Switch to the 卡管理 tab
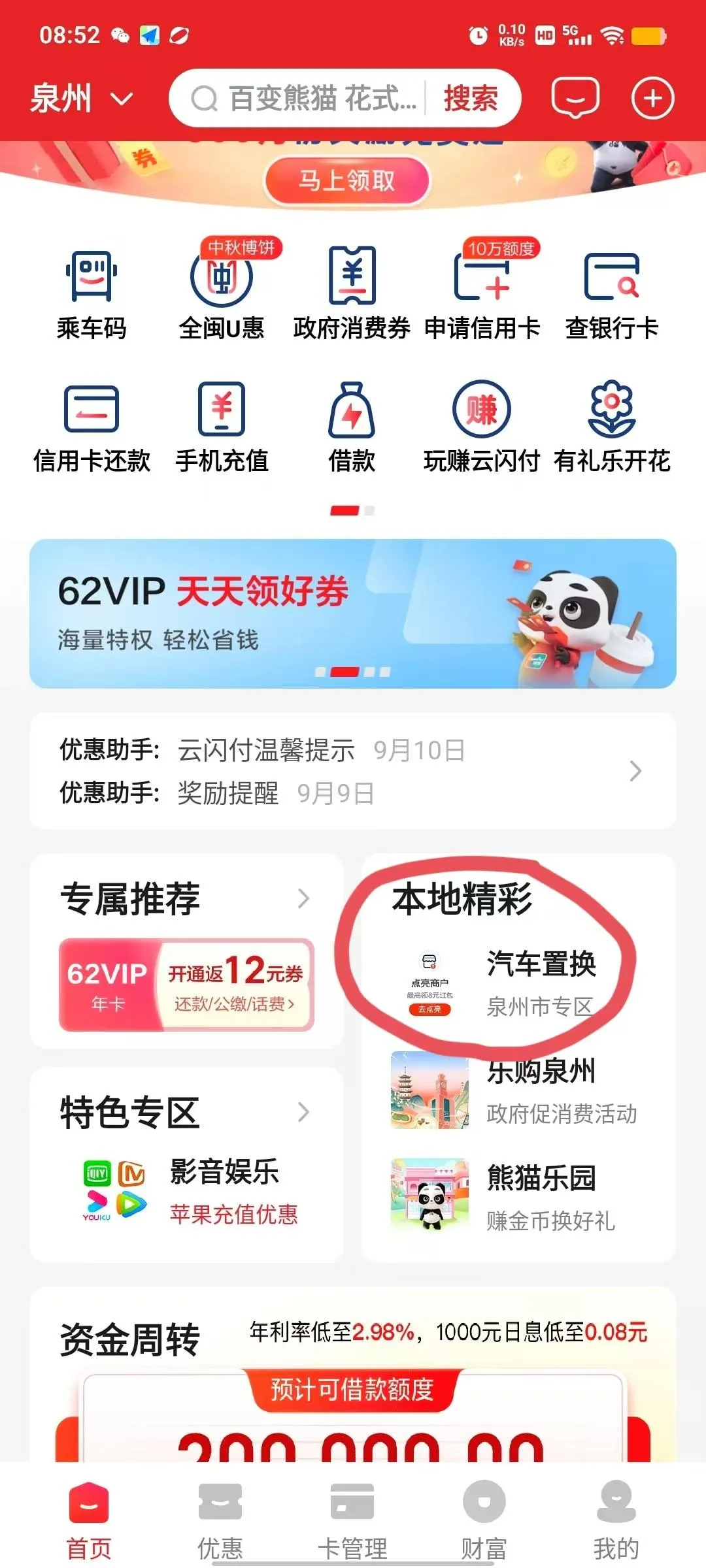The width and height of the screenshot is (706, 1568). [352, 1519]
